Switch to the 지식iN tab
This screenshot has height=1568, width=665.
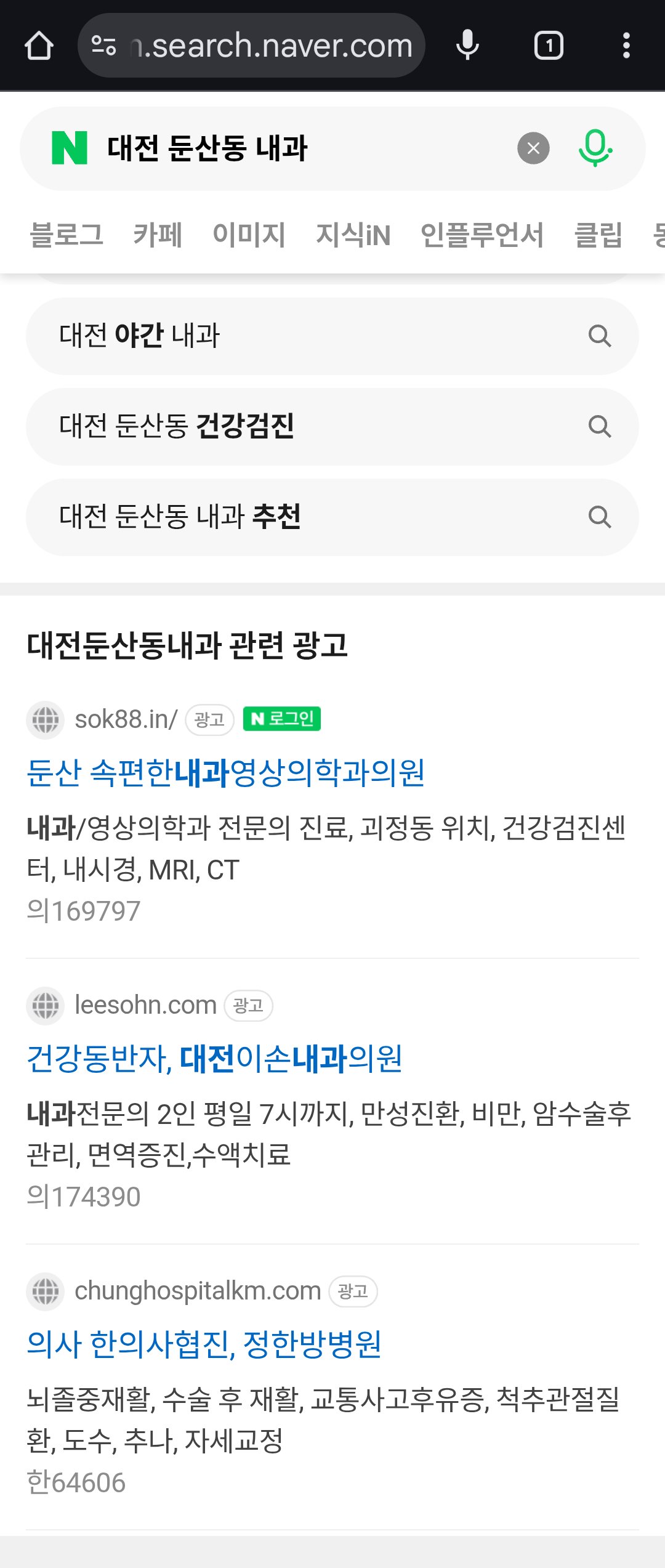pos(353,235)
